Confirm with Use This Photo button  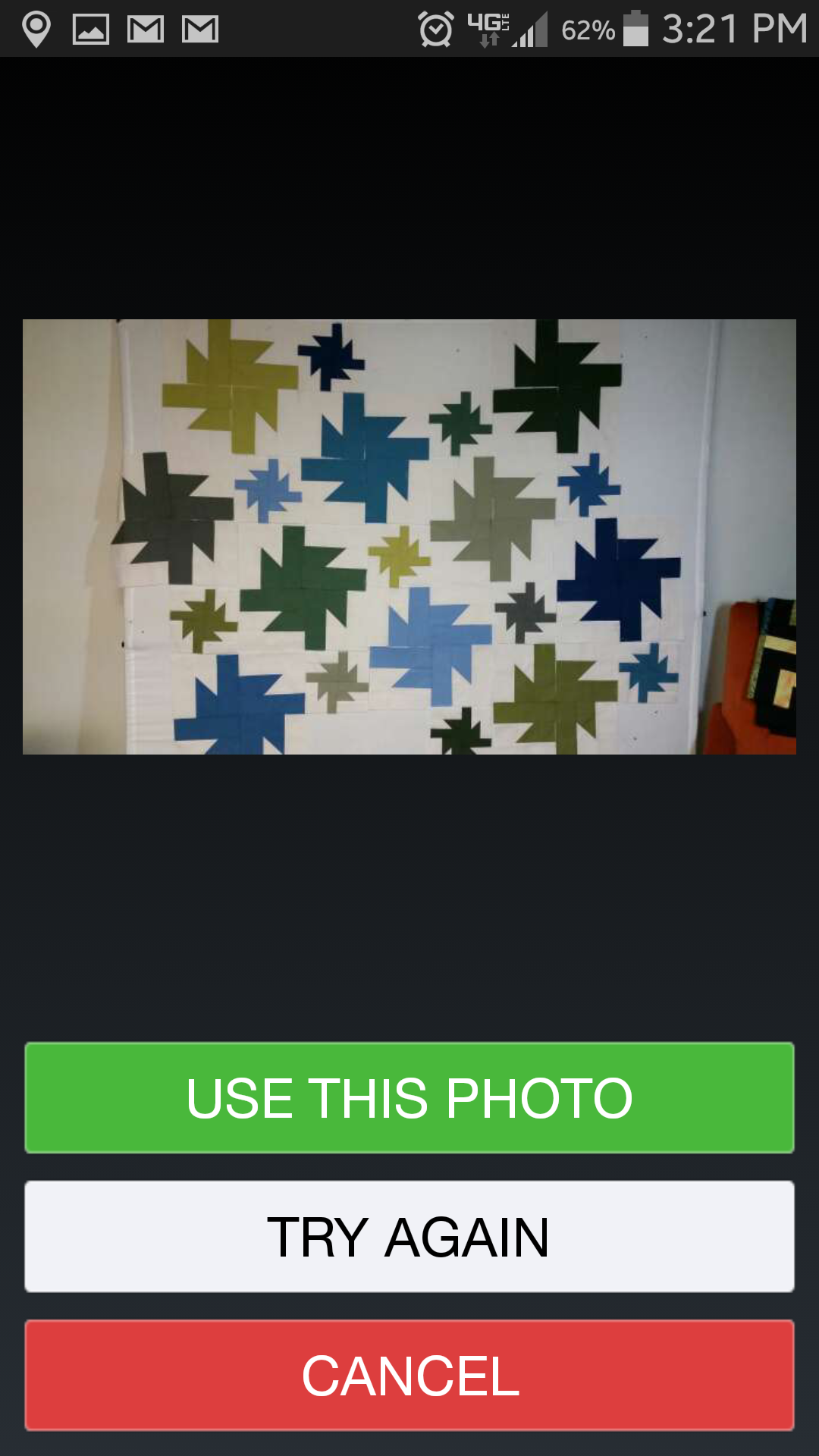click(x=409, y=1097)
